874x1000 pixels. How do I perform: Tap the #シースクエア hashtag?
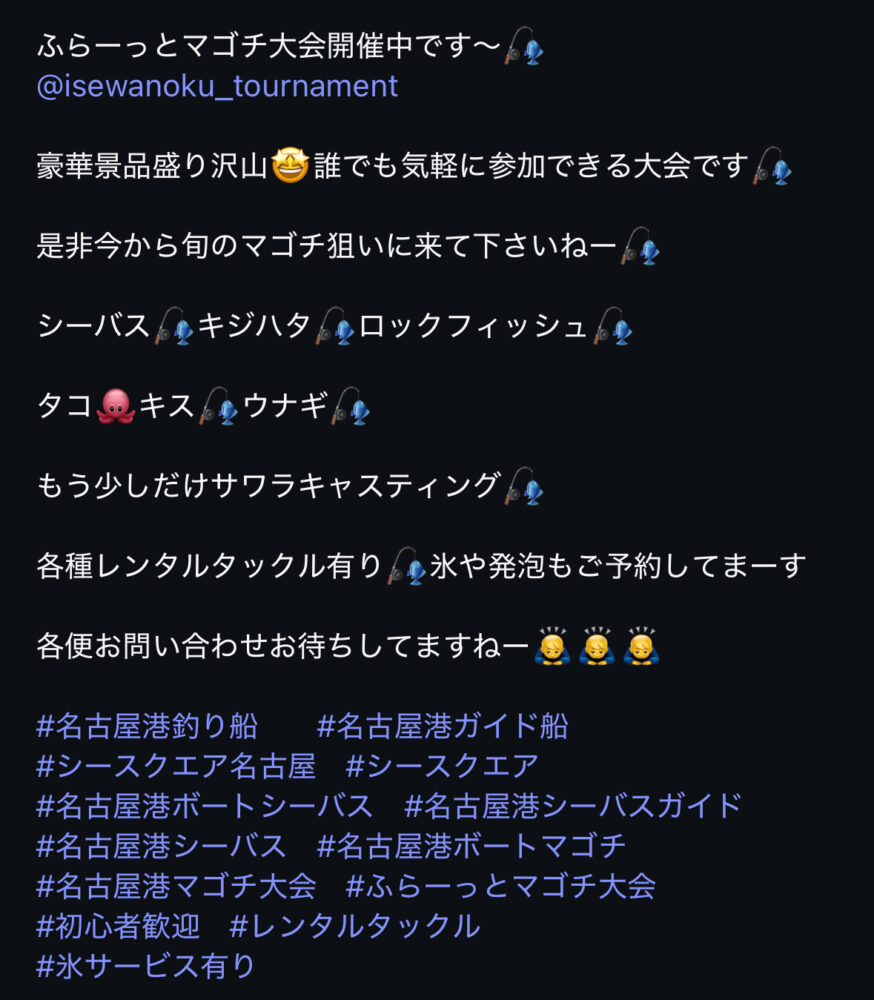click(442, 766)
